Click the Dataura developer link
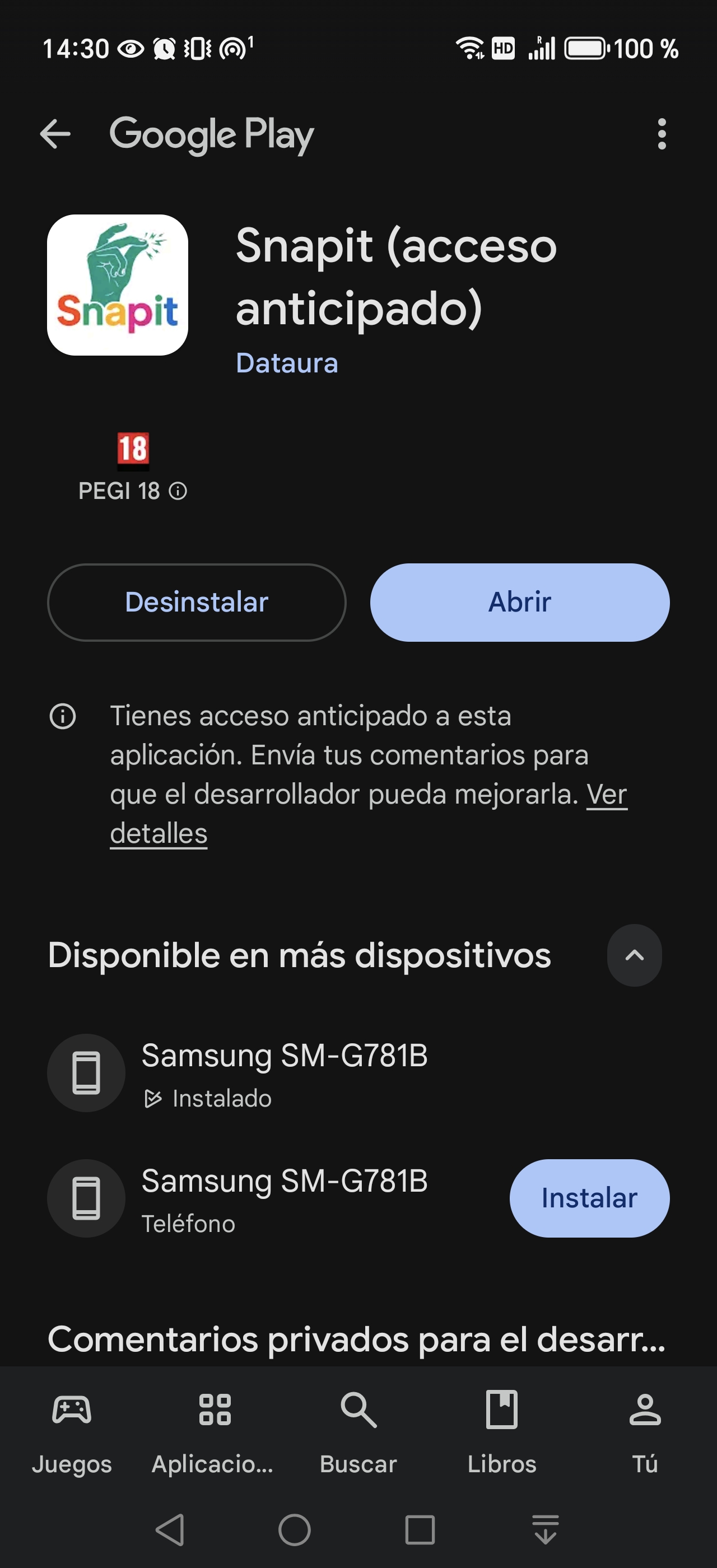 point(287,363)
